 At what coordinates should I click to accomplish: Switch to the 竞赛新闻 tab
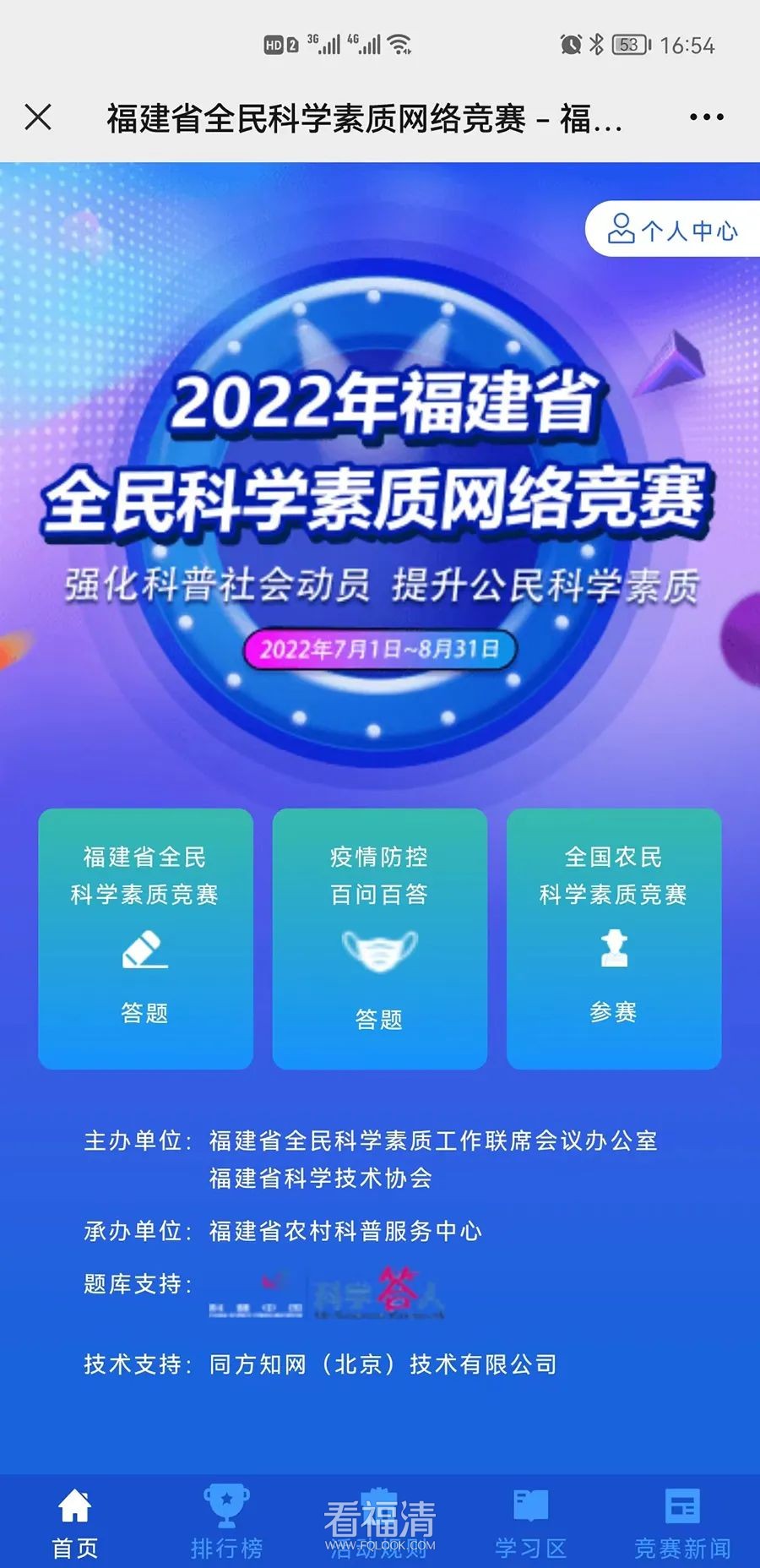(682, 1522)
